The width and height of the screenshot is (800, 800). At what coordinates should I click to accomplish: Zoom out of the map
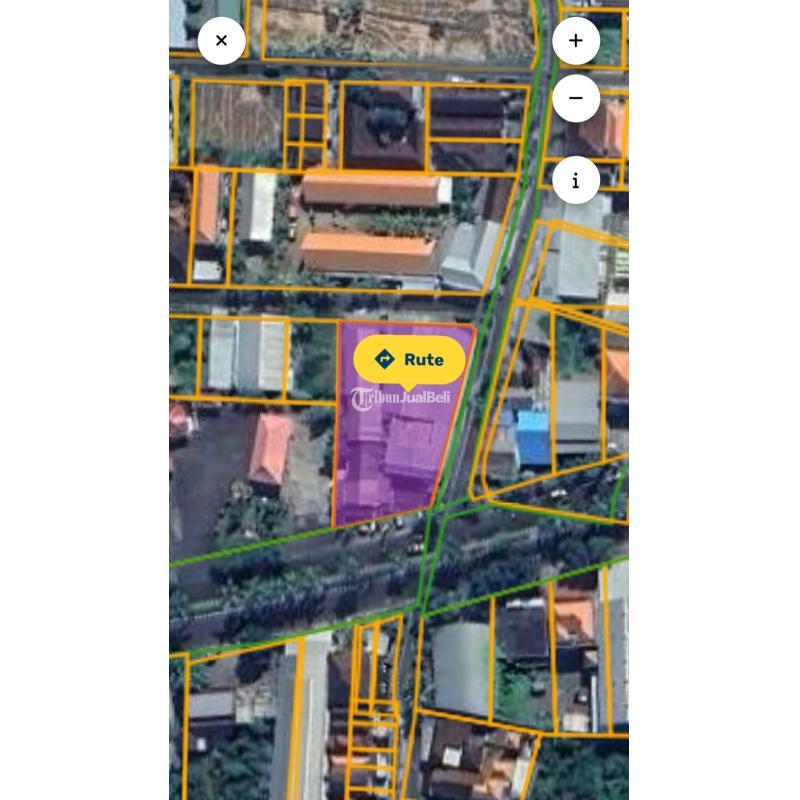click(x=576, y=98)
